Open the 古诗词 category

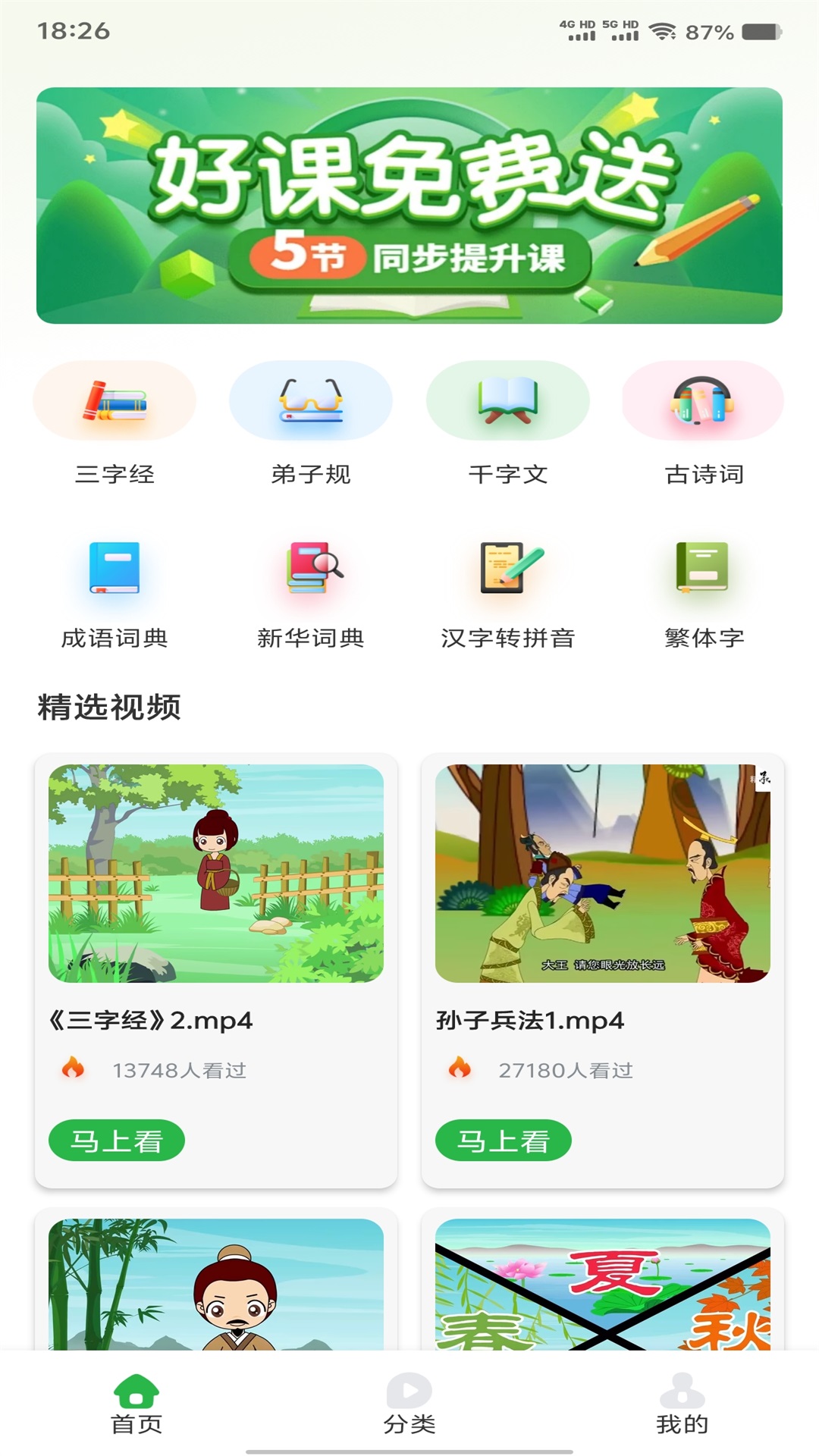coord(704,422)
